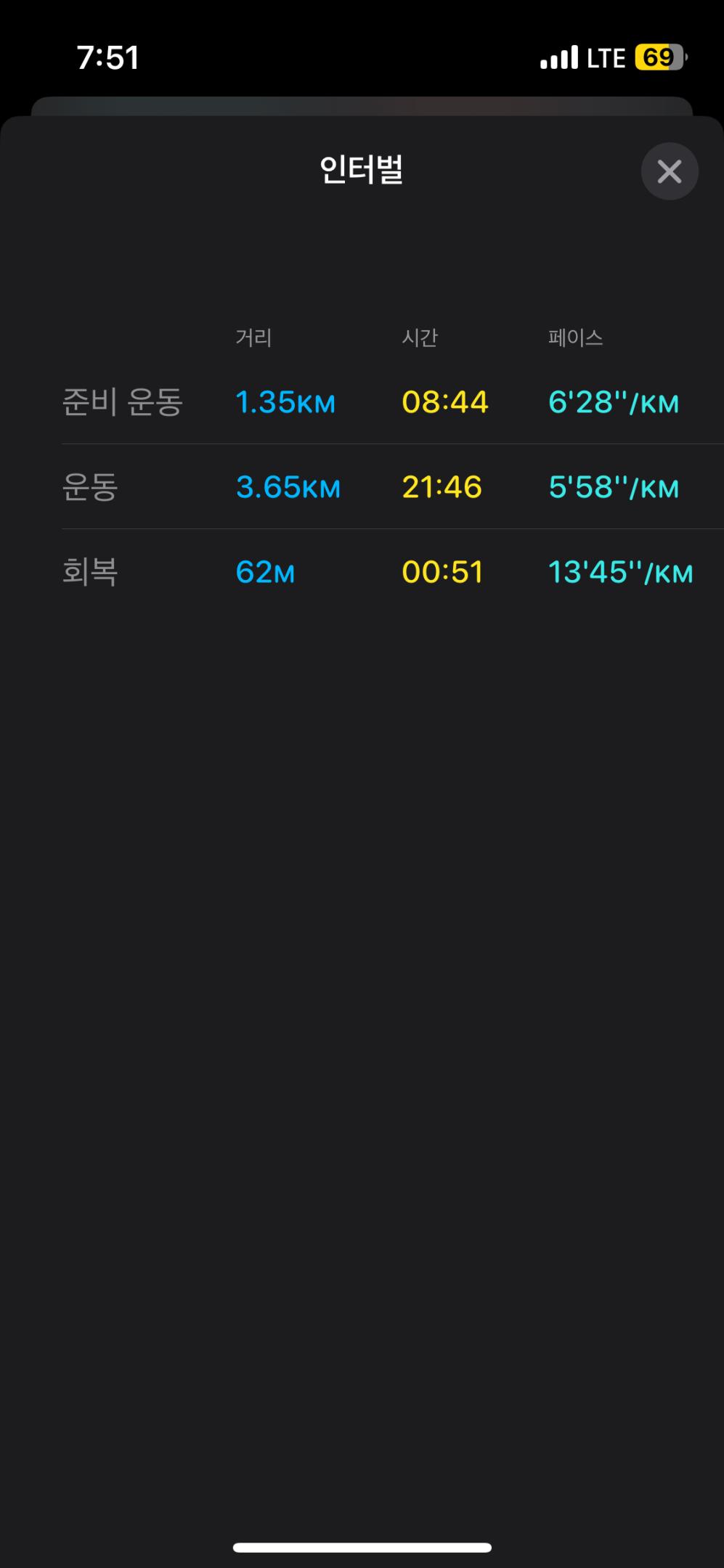This screenshot has height=1568, width=724.
Task: Tap the 인터벌 title text
Action: click(362, 171)
